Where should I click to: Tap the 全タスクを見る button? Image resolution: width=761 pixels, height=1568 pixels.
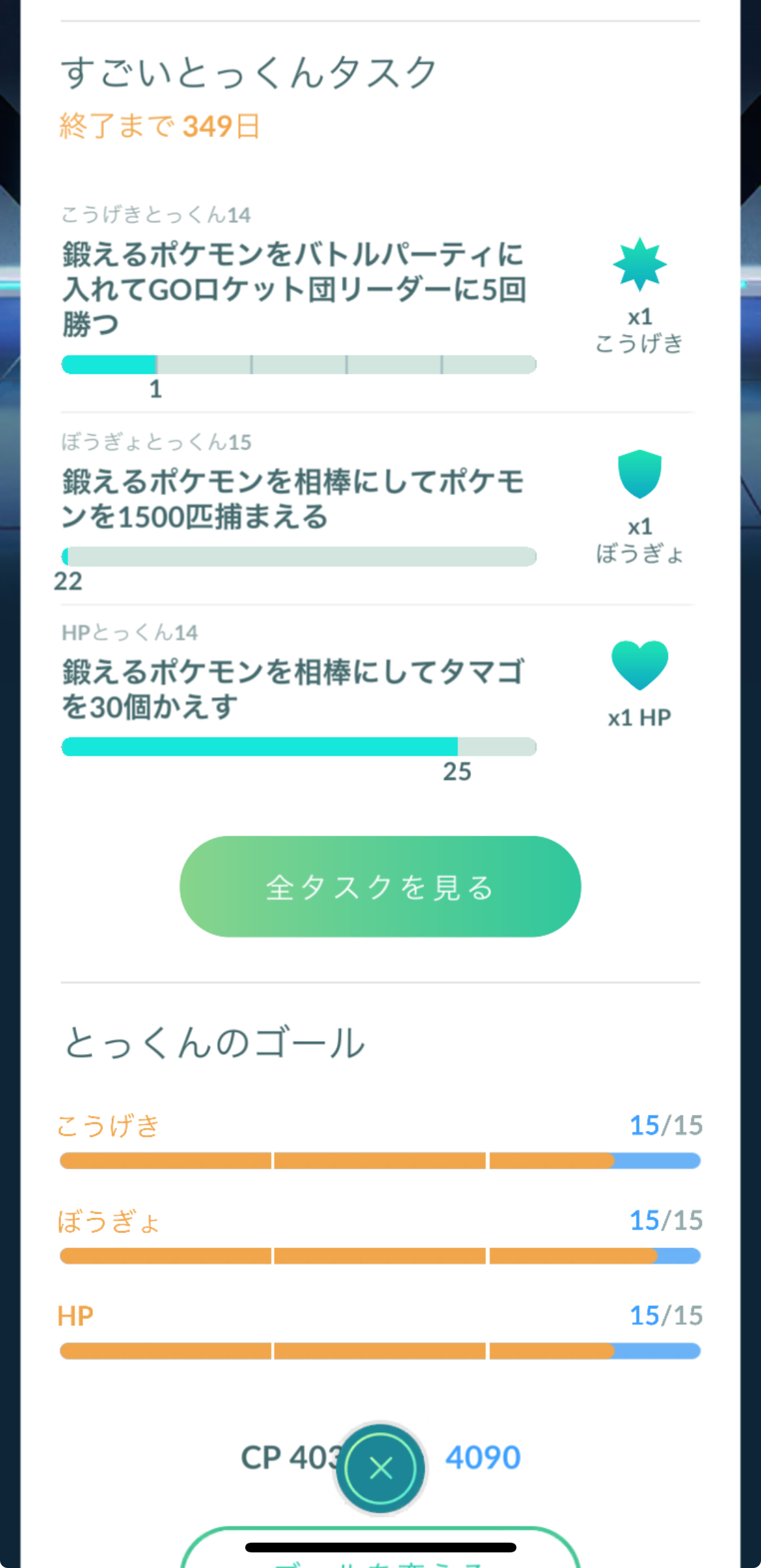pyautogui.click(x=380, y=886)
